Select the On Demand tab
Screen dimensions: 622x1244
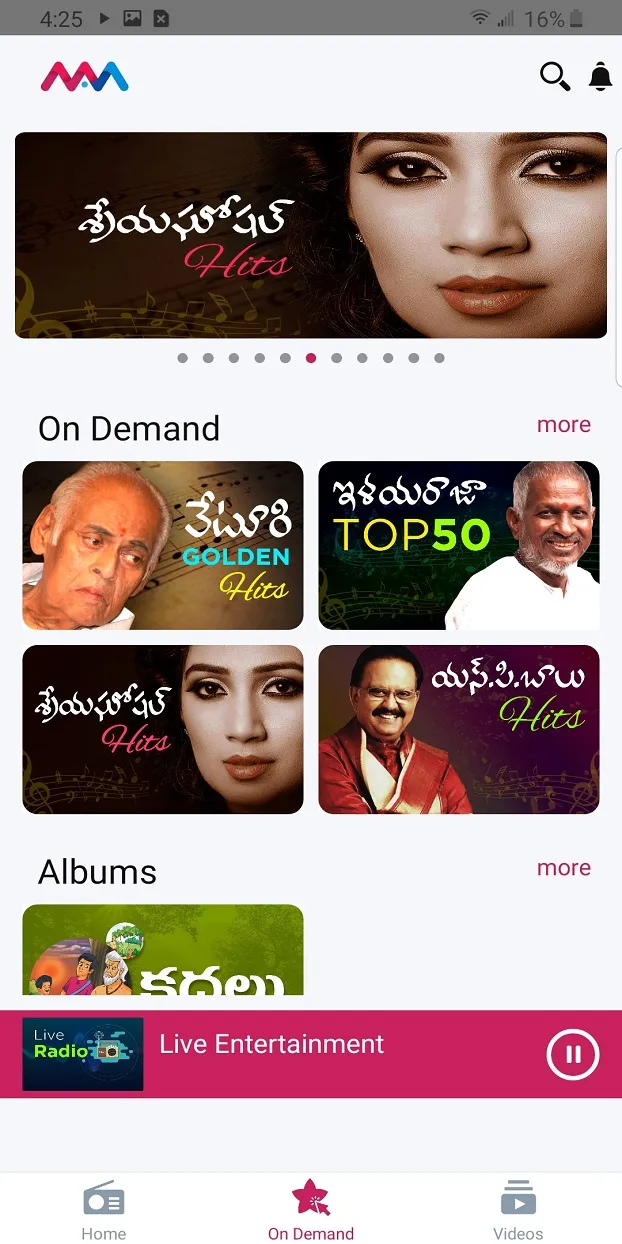point(311,1209)
